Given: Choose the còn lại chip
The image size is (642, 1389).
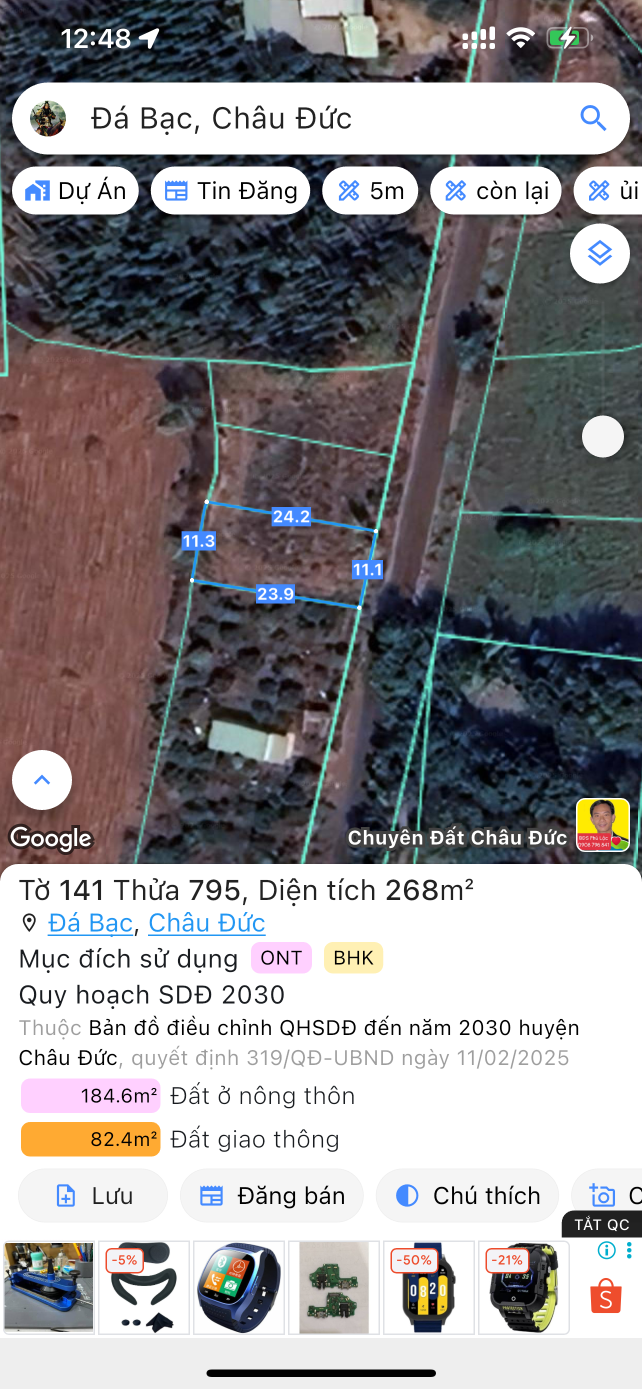Looking at the screenshot, I should 496,191.
